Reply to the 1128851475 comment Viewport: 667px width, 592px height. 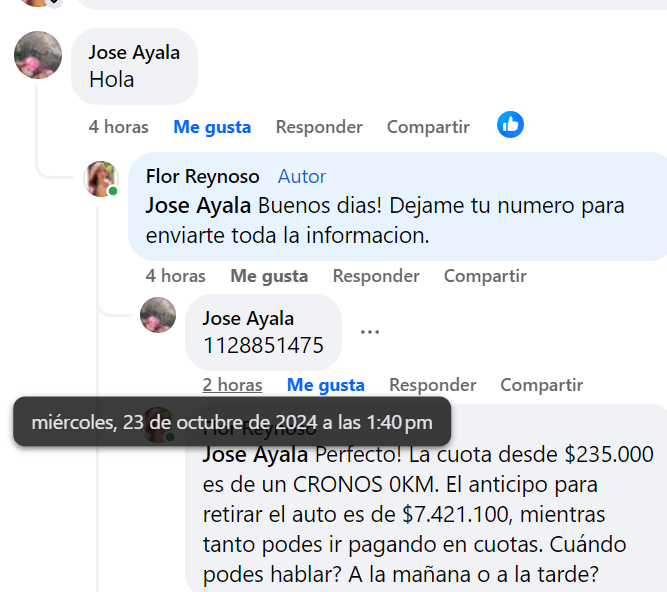click(432, 385)
